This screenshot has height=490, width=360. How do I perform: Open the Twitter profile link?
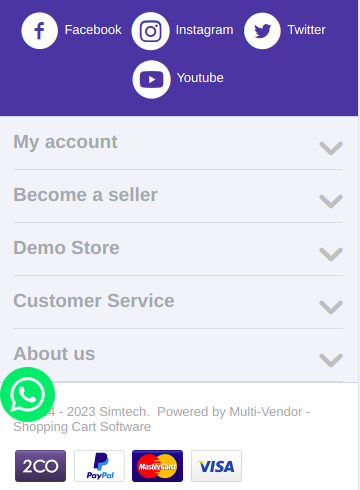point(285,30)
